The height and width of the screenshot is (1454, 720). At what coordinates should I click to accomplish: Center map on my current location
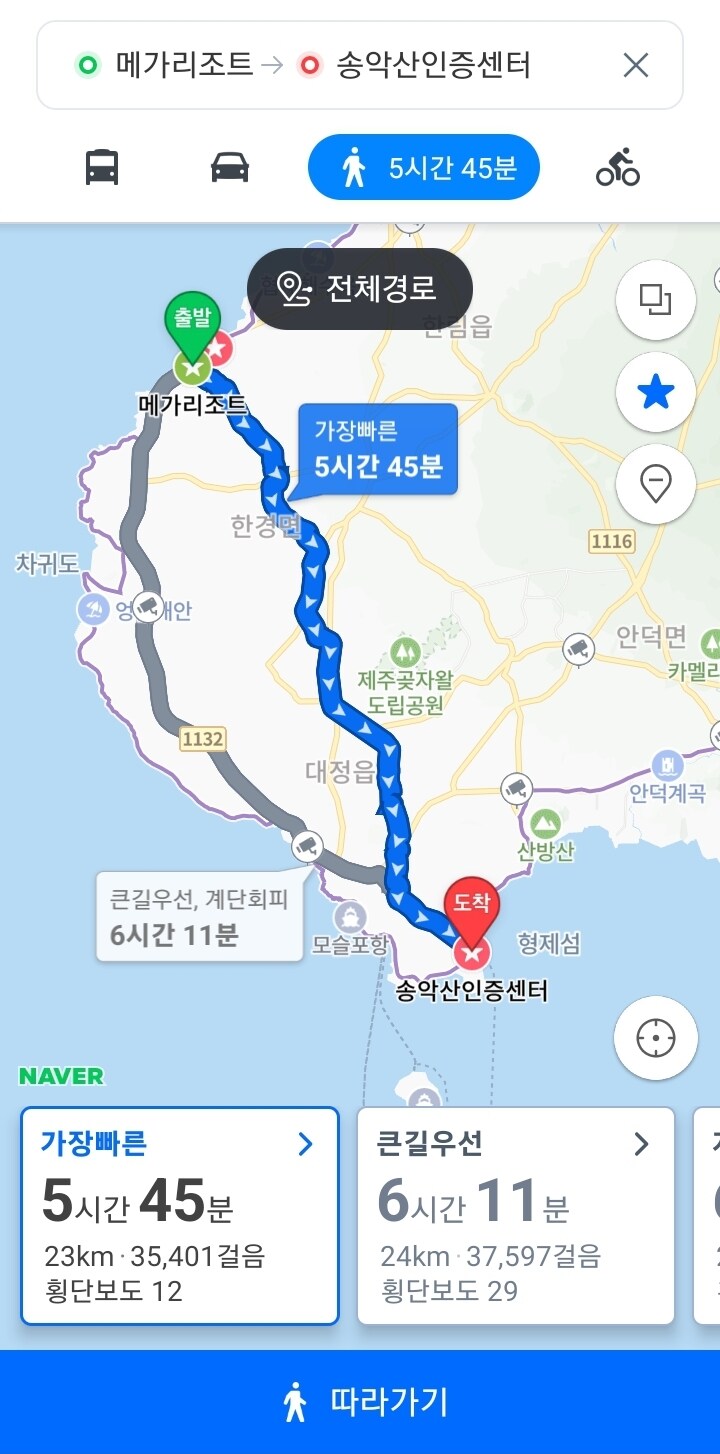point(656,1039)
